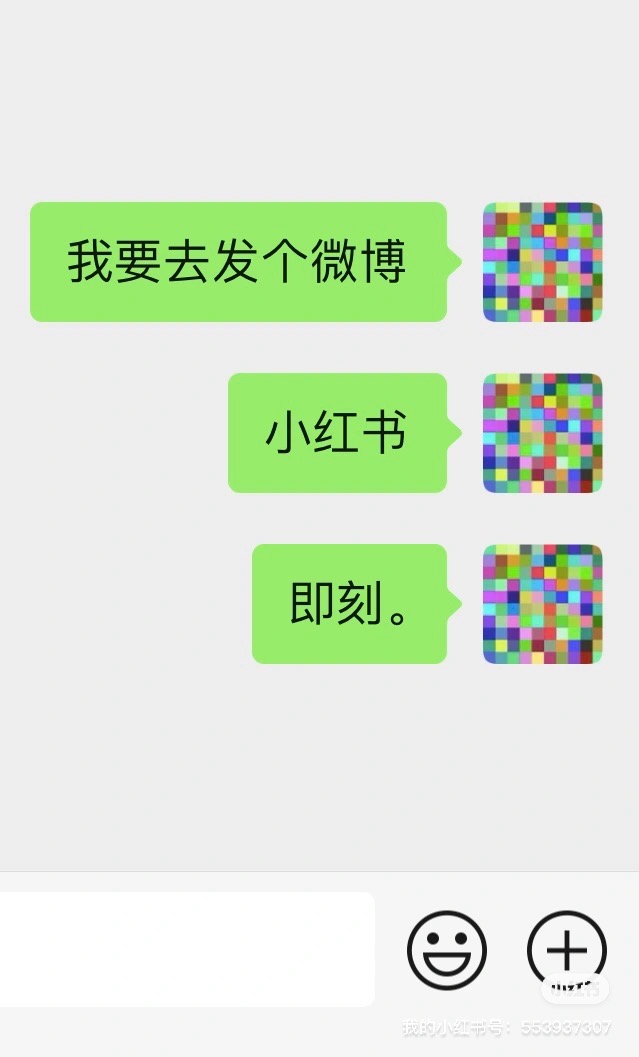The image size is (639, 1057).
Task: Open avatar beside the 小红书 message
Action: (543, 433)
